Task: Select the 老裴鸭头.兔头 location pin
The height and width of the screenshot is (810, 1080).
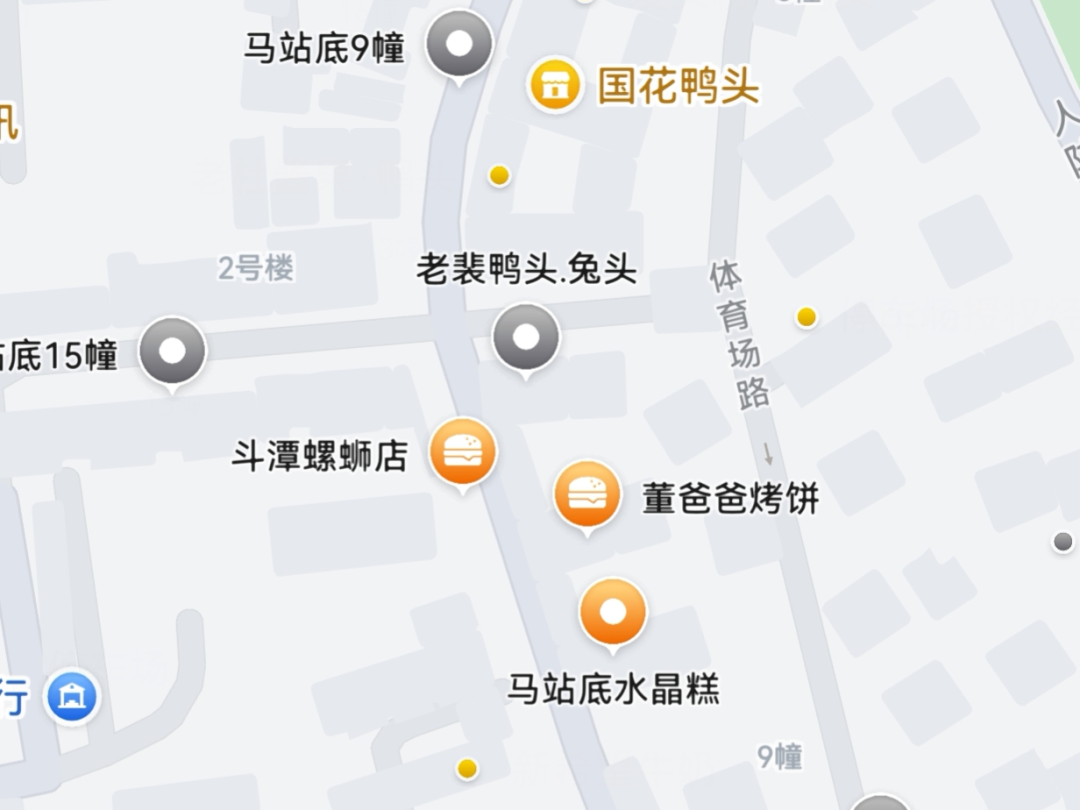Action: pyautogui.click(x=526, y=338)
